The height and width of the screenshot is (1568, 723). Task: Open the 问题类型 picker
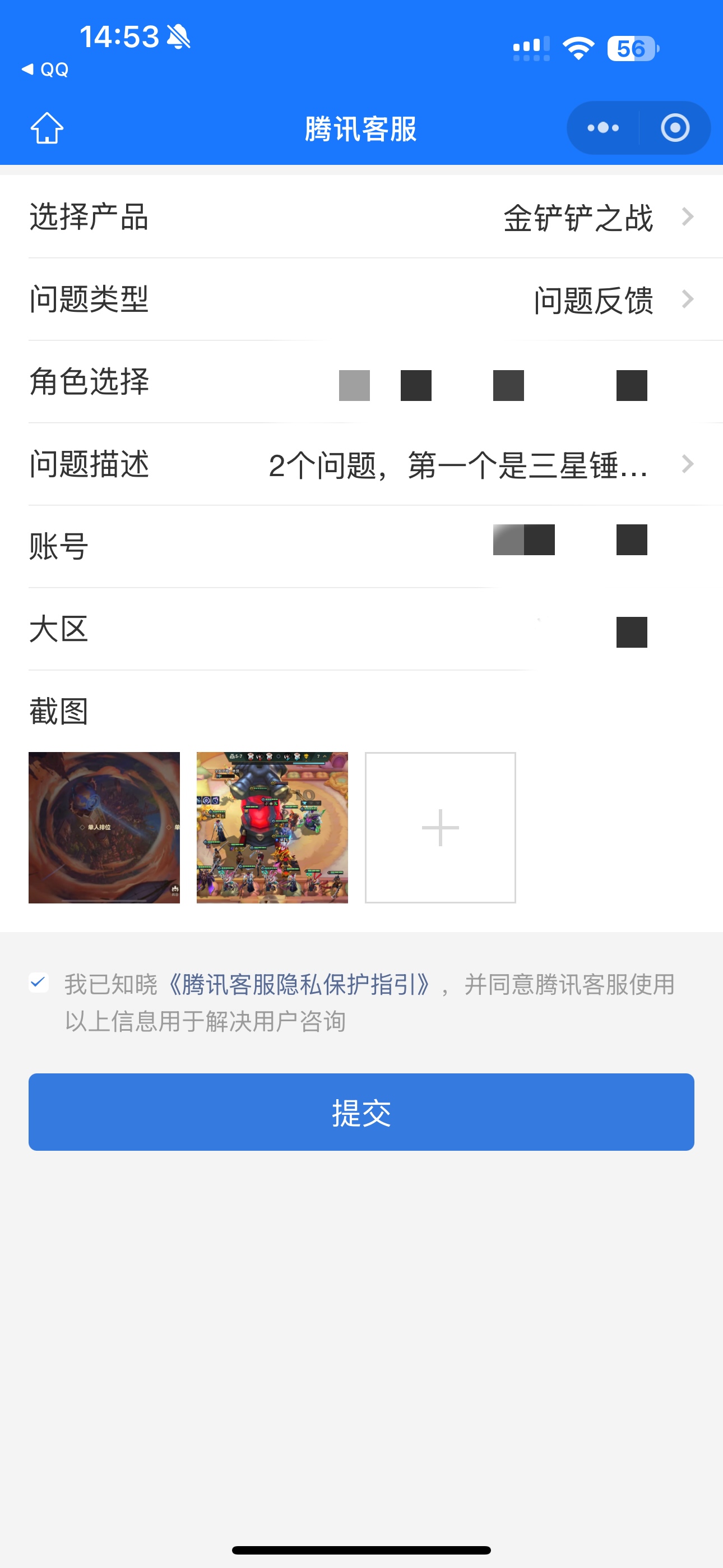pos(594,299)
